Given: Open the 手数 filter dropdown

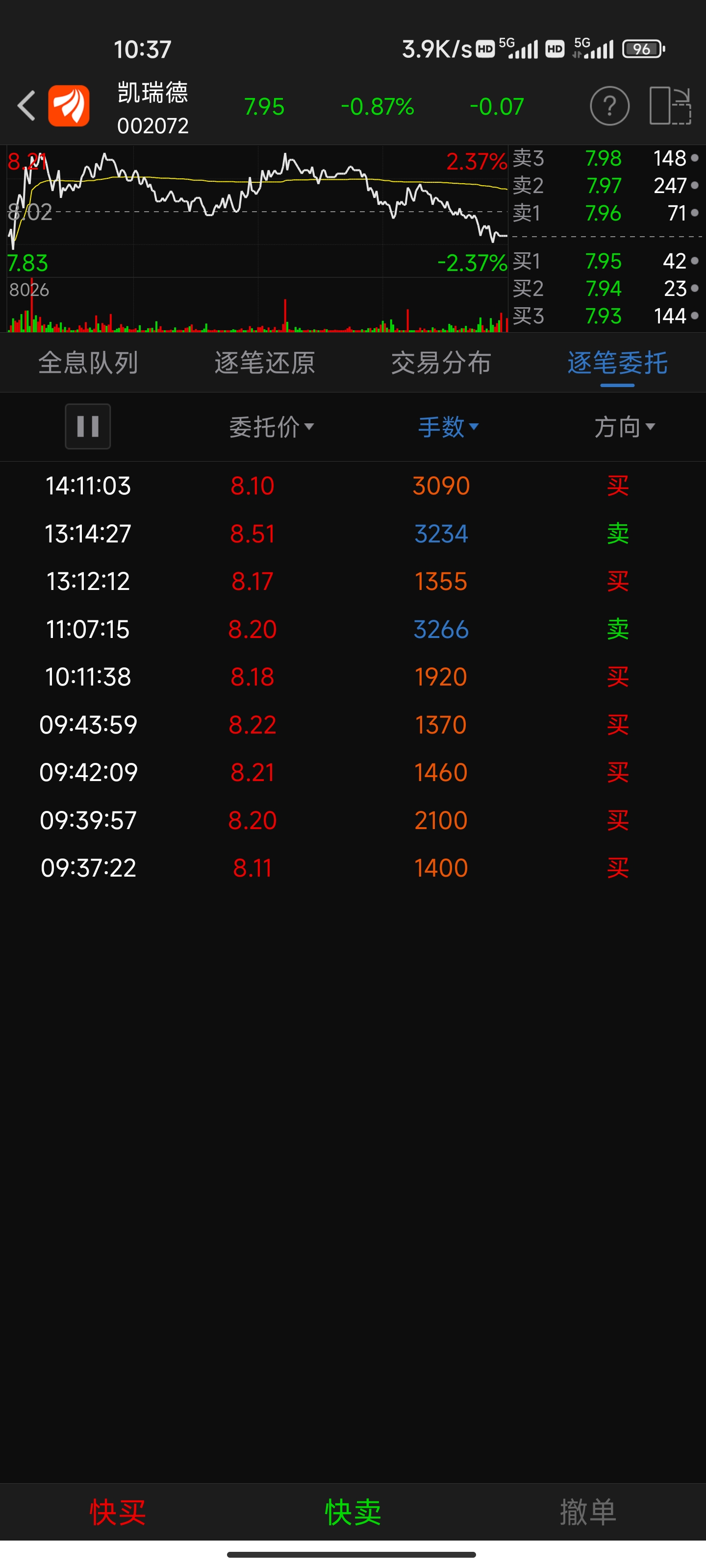Looking at the screenshot, I should 448,427.
